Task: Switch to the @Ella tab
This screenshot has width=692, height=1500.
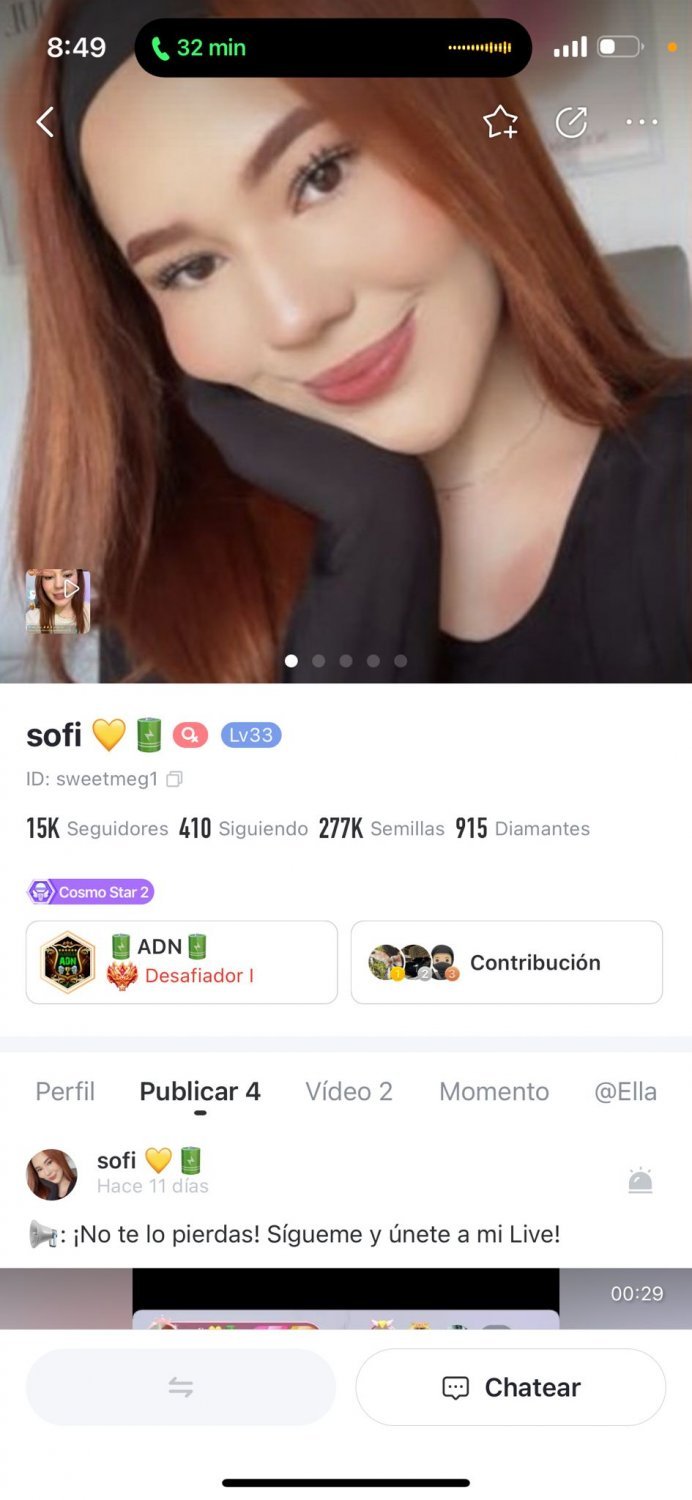Action: click(x=625, y=1091)
